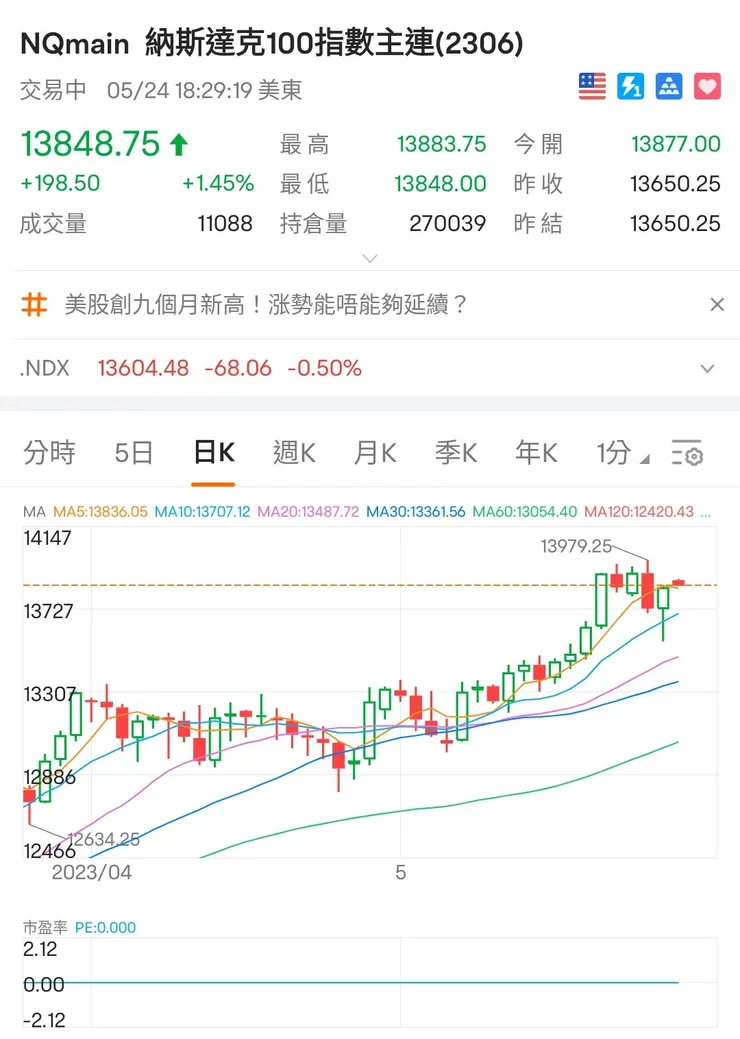Open the 月K chart tab
The width and height of the screenshot is (740, 1039).
click(x=374, y=453)
